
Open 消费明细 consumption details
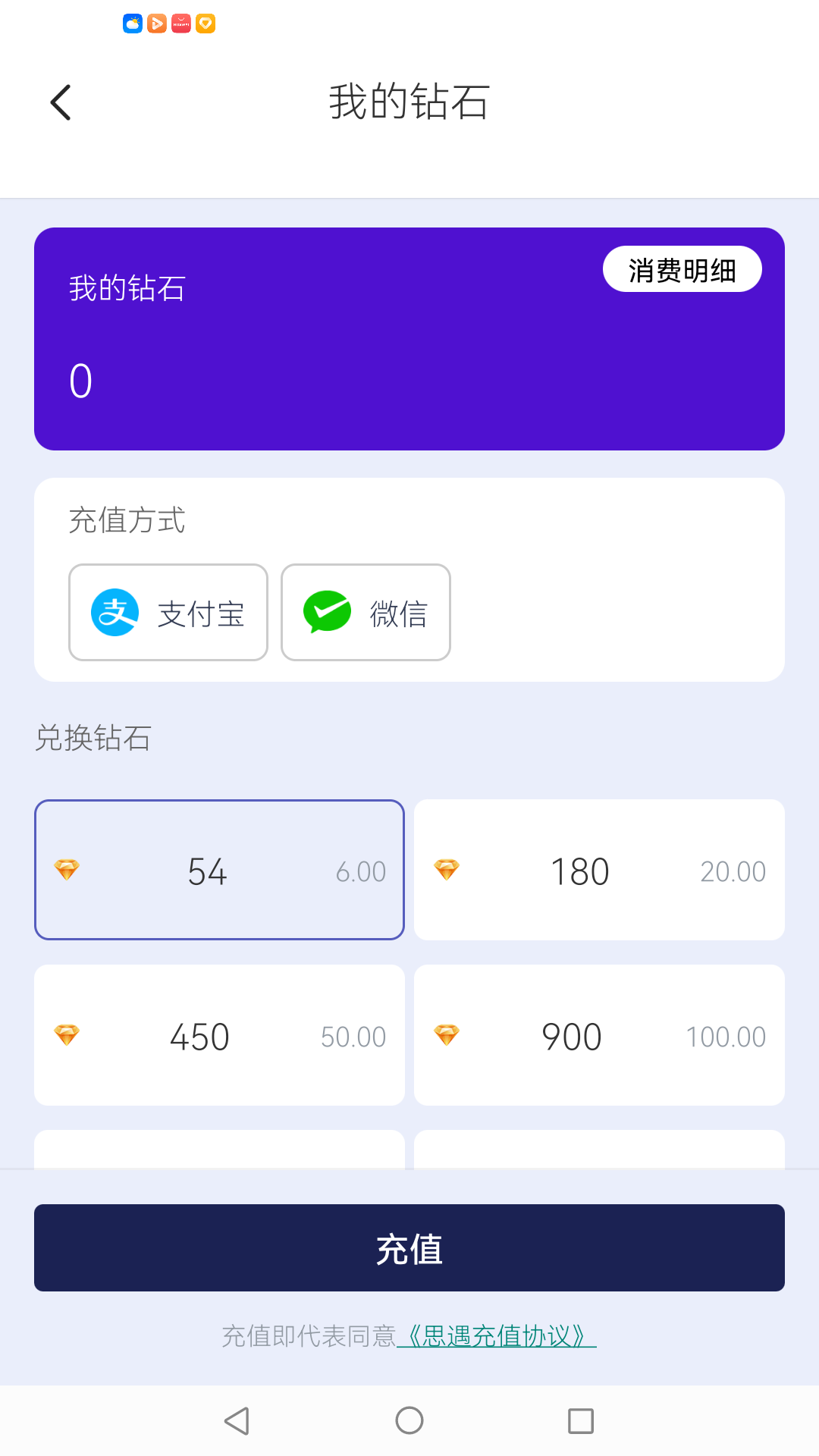click(x=682, y=268)
